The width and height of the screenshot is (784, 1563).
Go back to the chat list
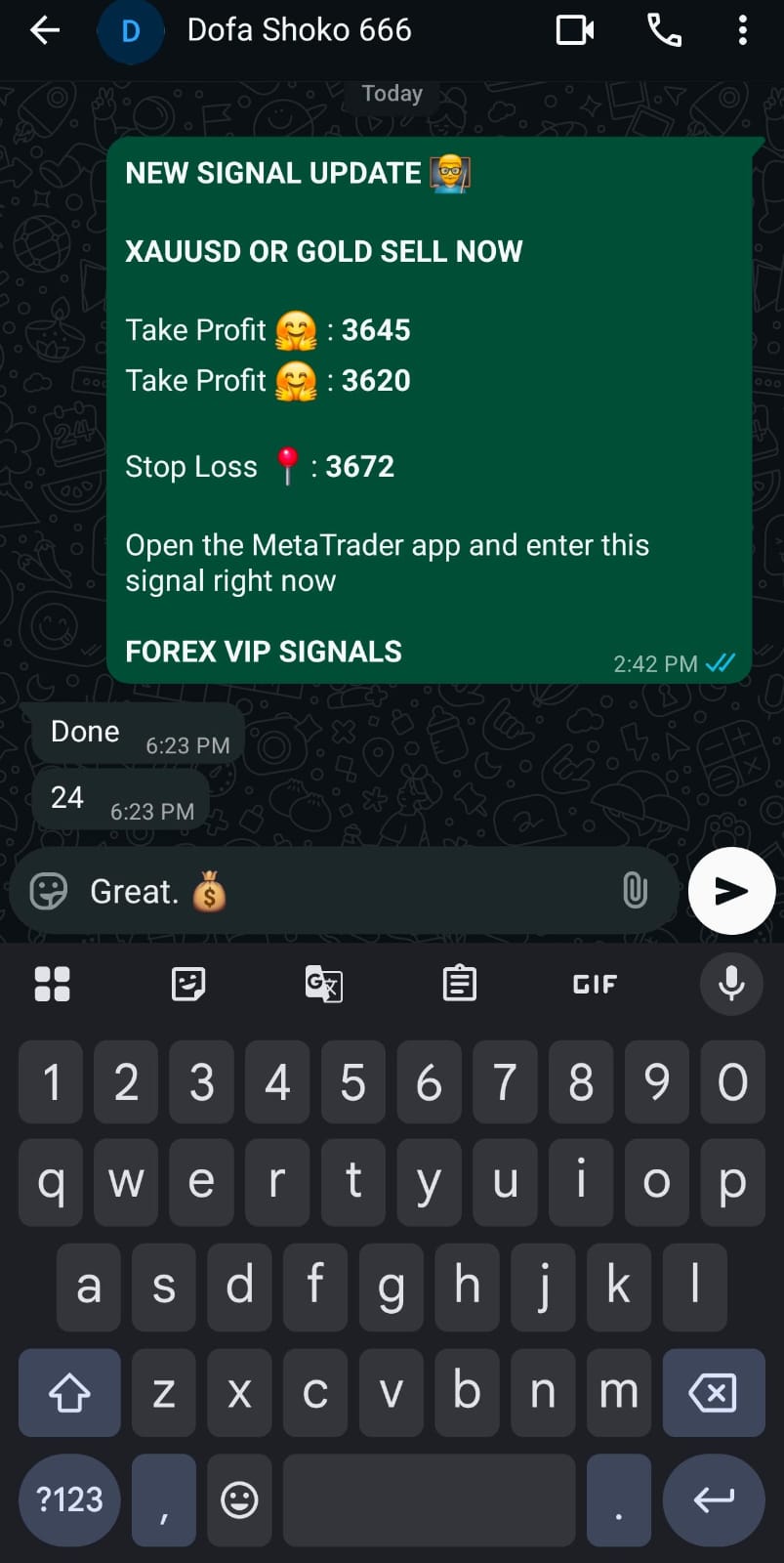pos(45,31)
